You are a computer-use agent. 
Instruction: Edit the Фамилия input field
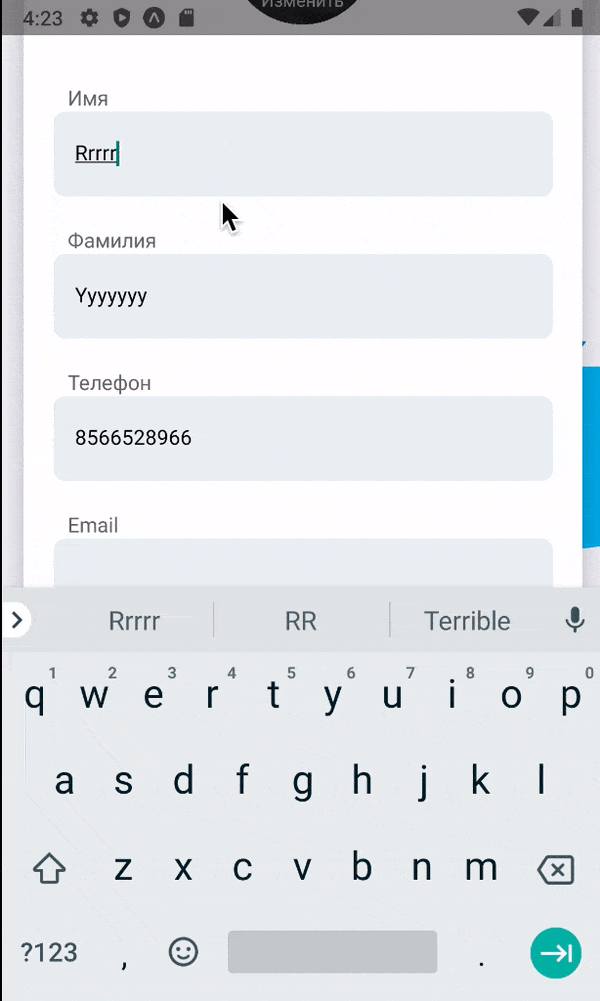302,296
